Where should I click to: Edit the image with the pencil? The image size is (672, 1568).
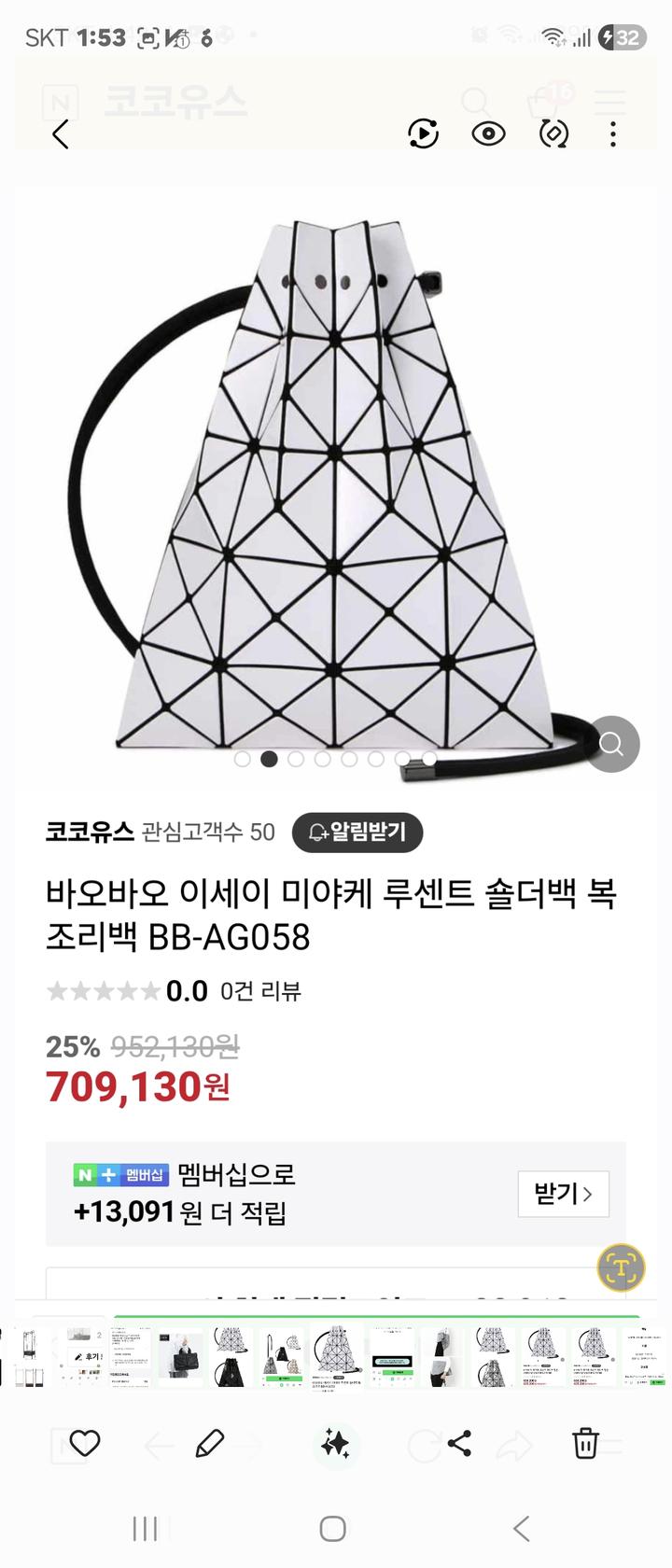(x=210, y=1444)
